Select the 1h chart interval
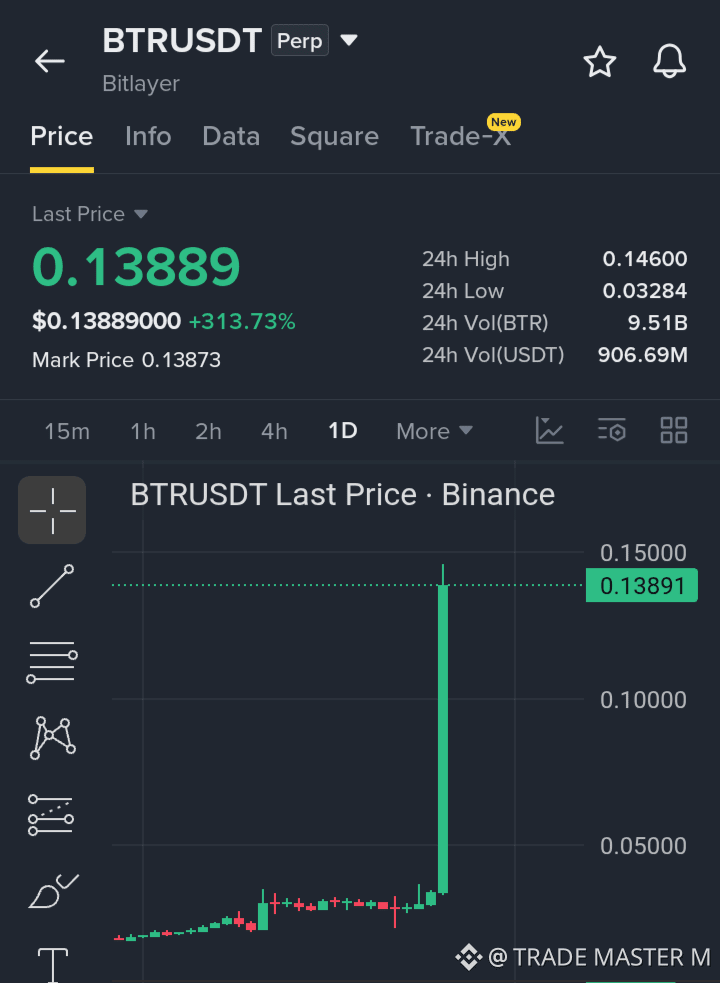The image size is (720, 983). (x=143, y=431)
